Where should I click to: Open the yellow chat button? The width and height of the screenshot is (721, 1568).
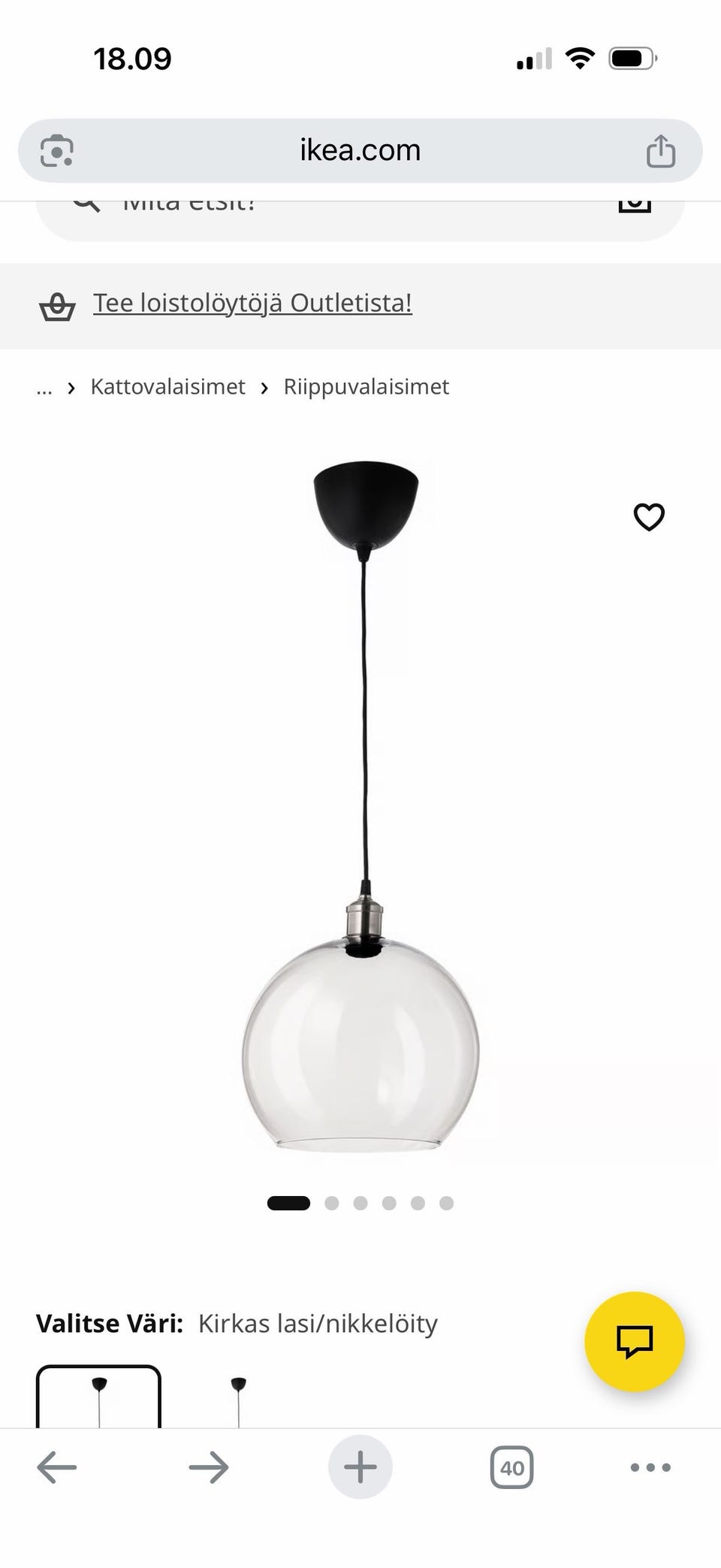pyautogui.click(x=635, y=1341)
